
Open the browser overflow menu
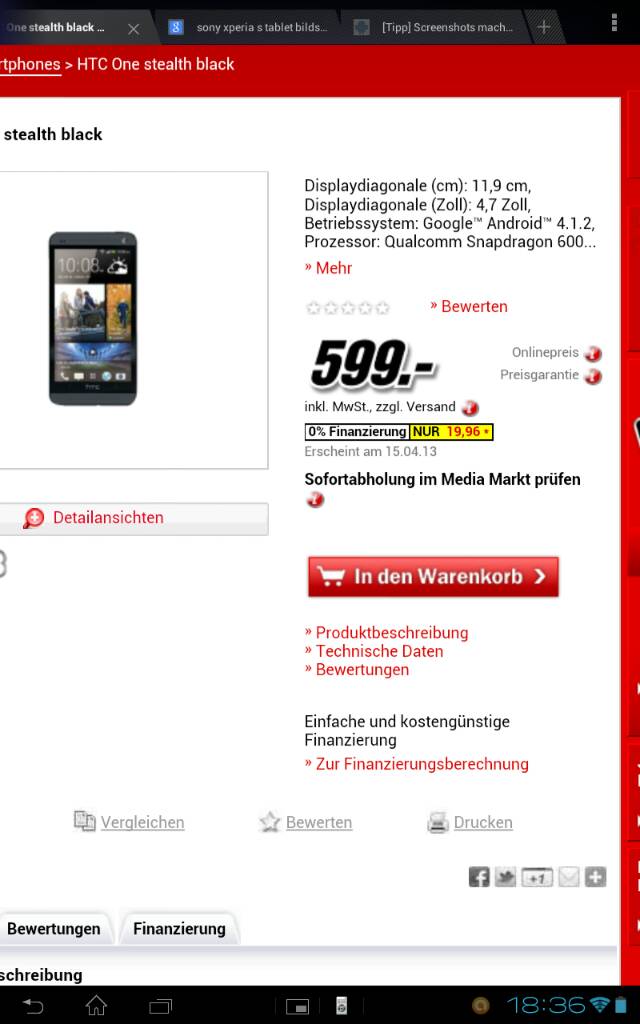[614, 23]
